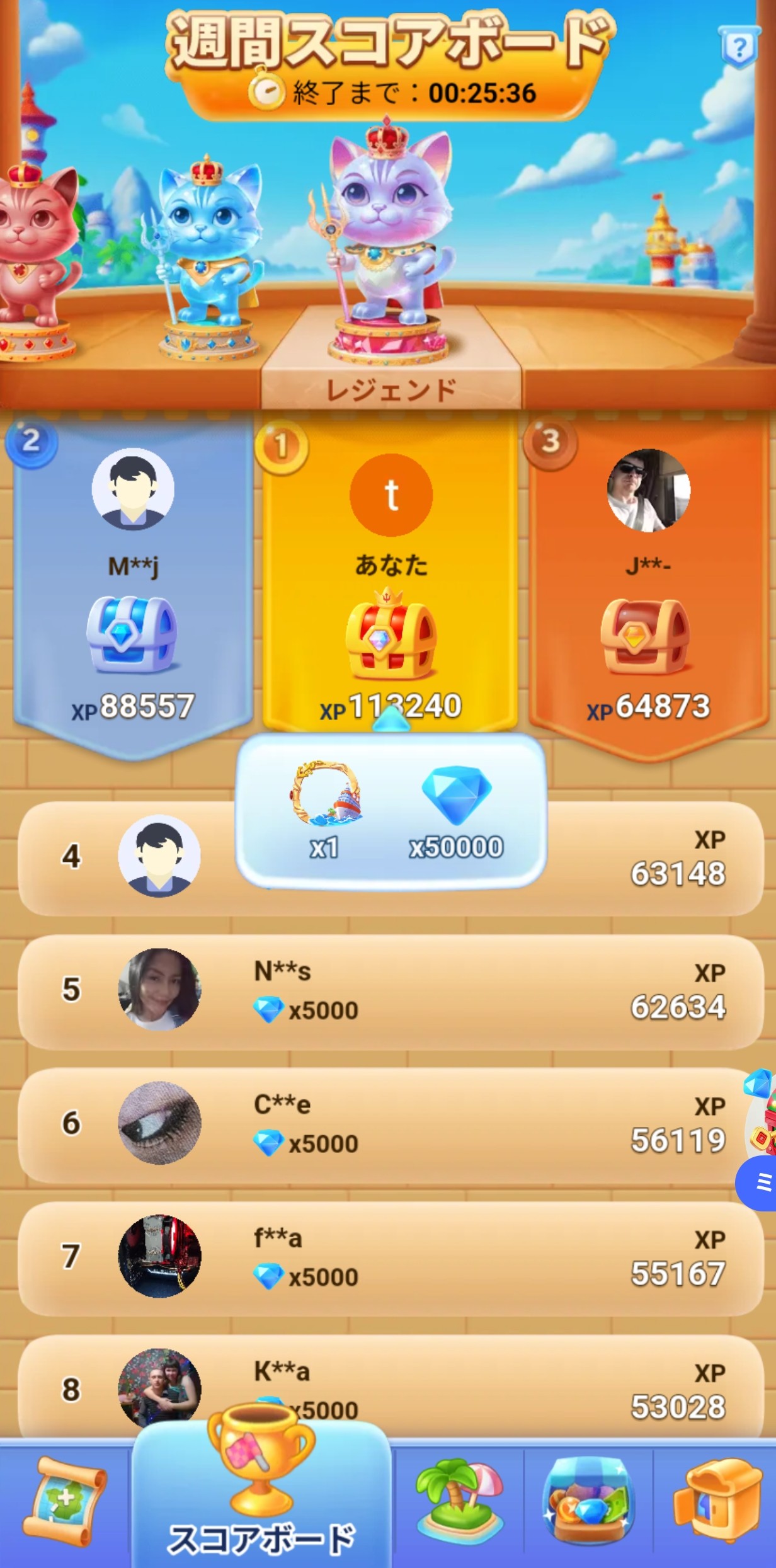View J**-'s profile photo
Viewport: 776px width, 1568px height.
pos(648,490)
